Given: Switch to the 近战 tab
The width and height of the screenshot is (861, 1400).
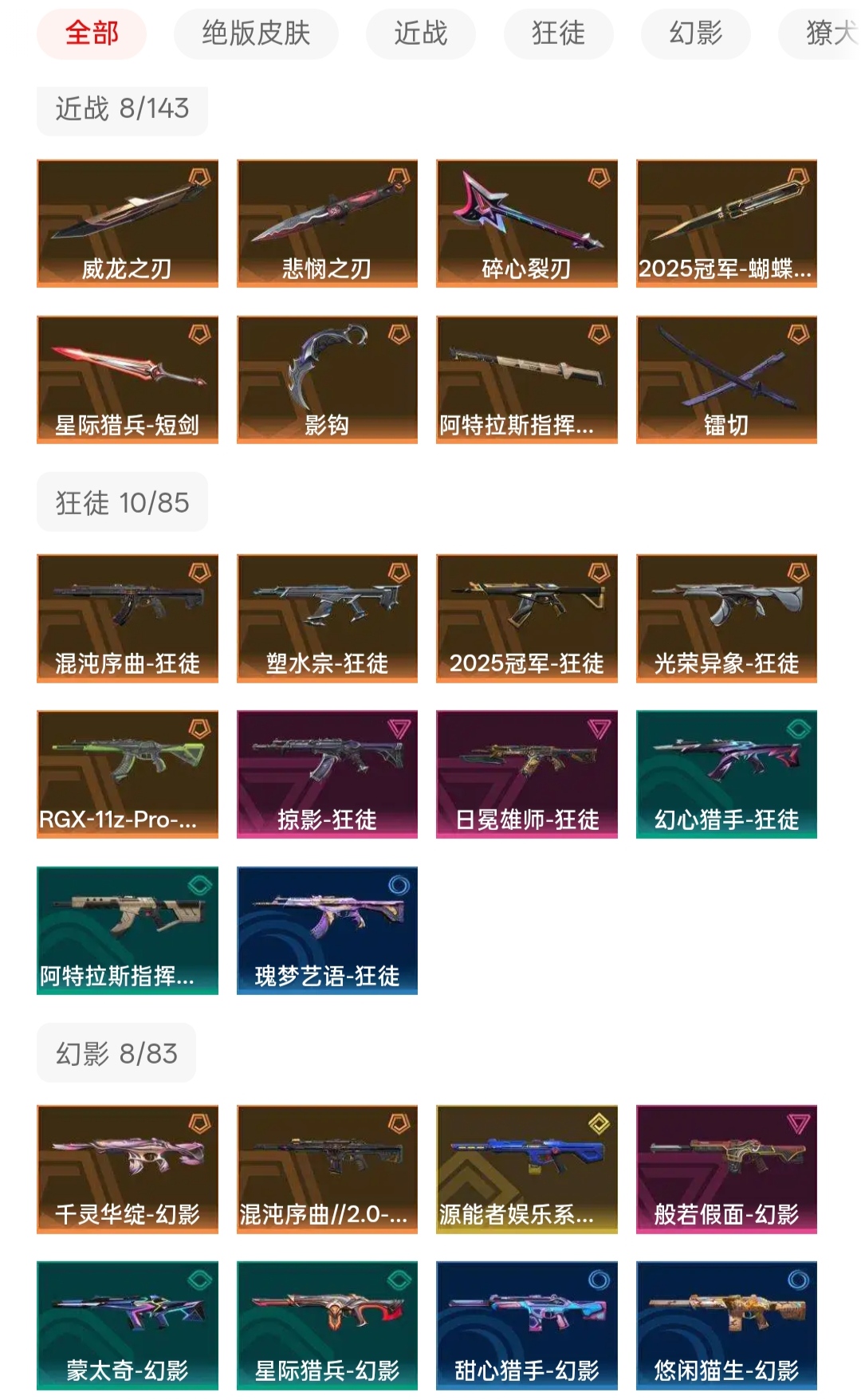Looking at the screenshot, I should (420, 33).
